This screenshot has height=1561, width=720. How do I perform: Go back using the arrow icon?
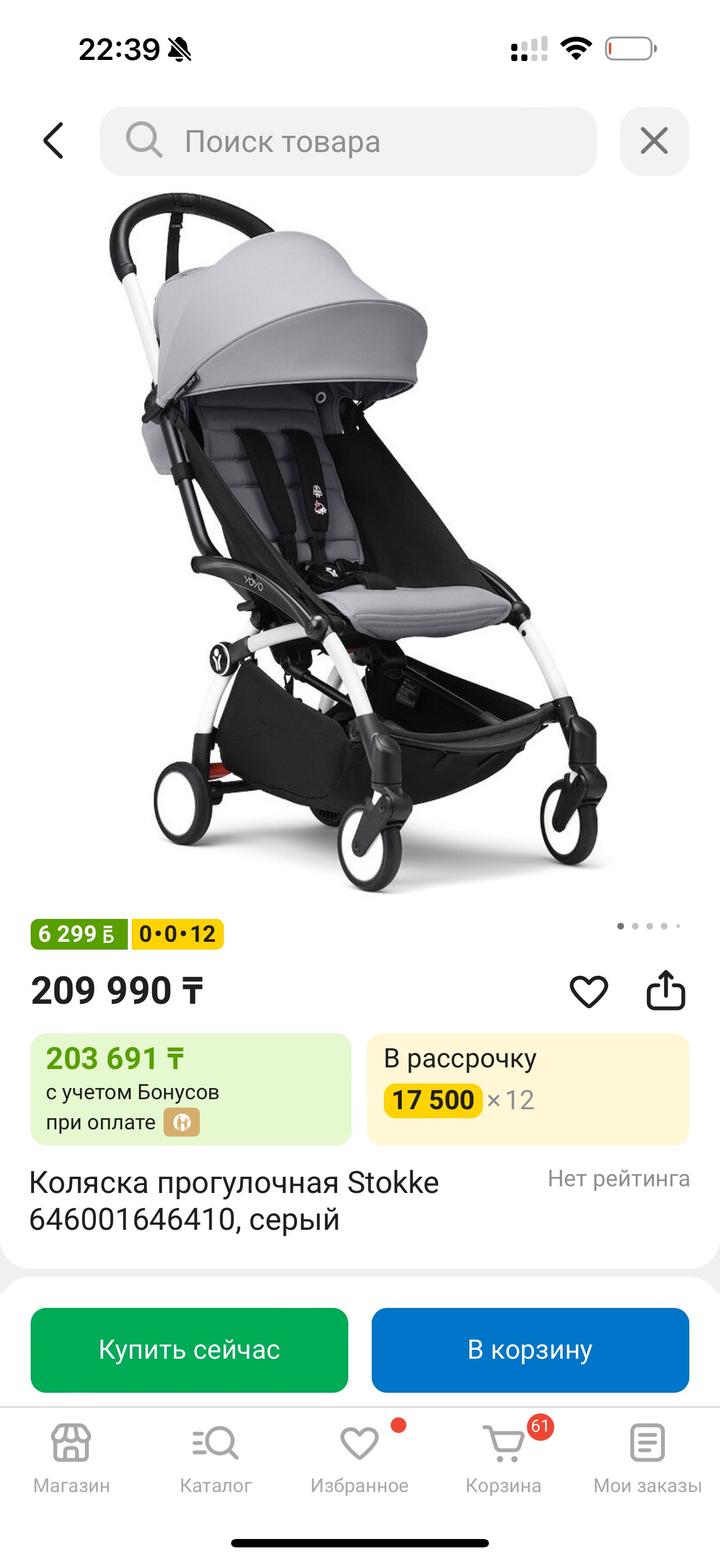54,141
